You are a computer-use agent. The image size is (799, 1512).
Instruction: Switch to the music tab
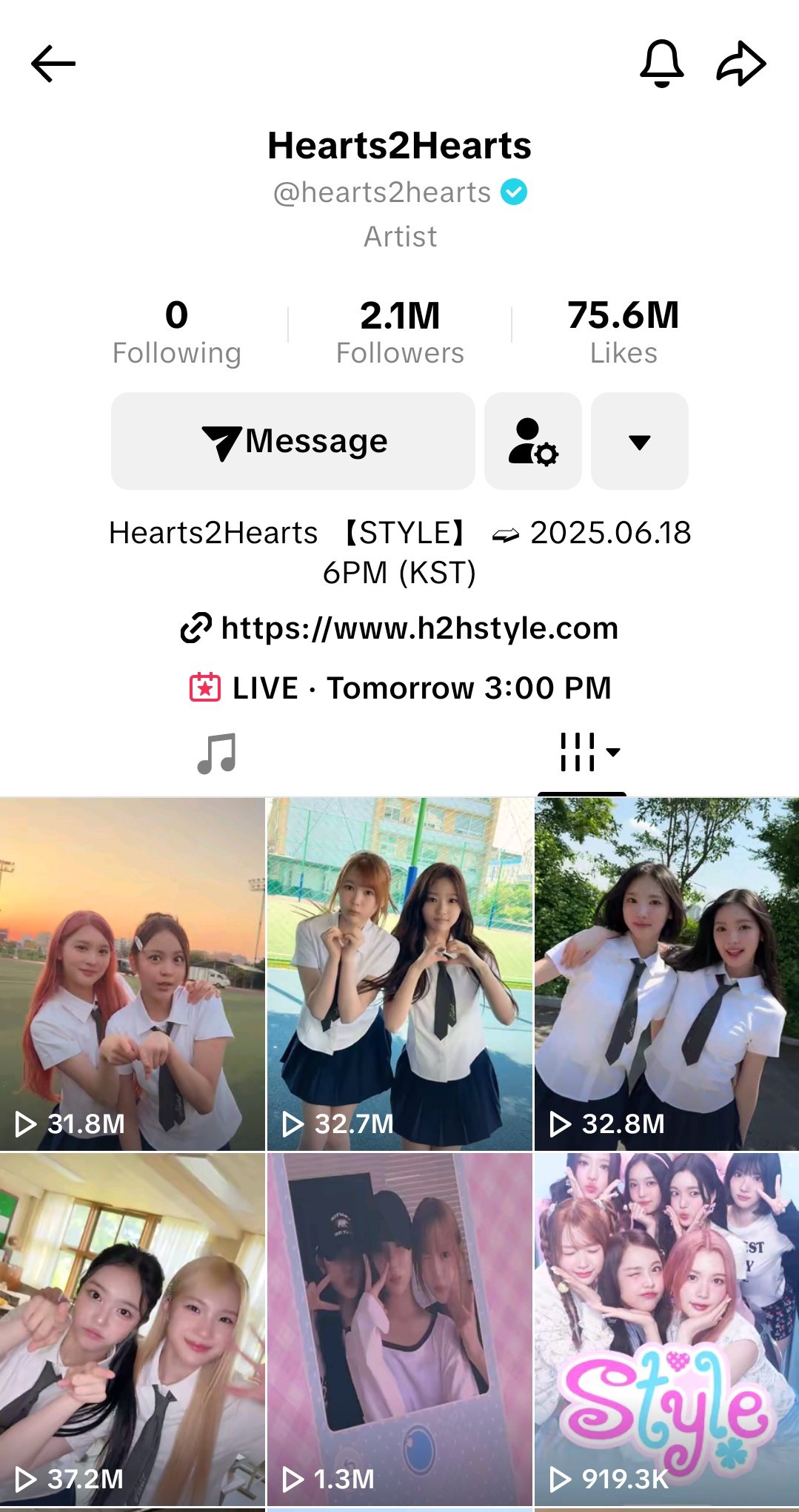[x=217, y=753]
